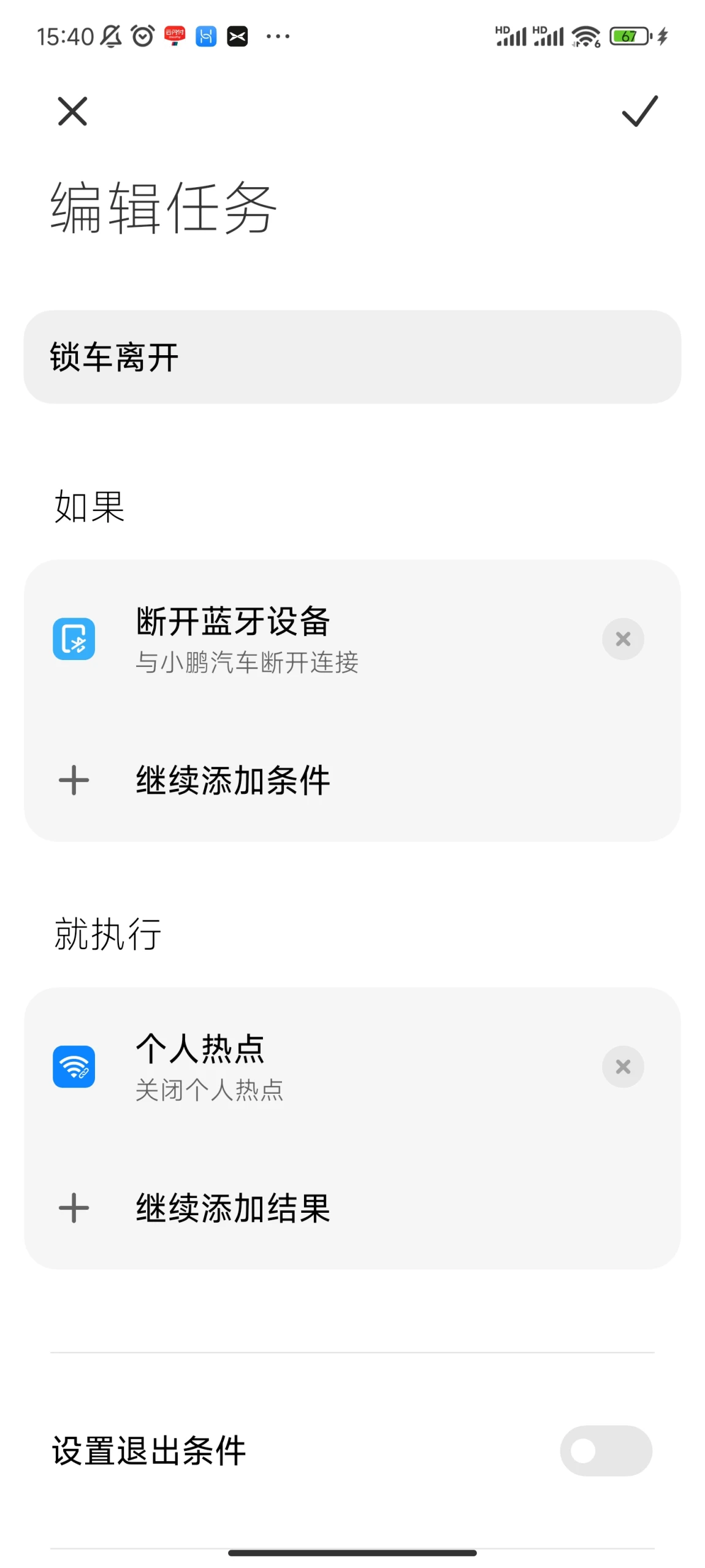
Task: Toggle the 设置退出条件 switch
Action: point(606,1450)
